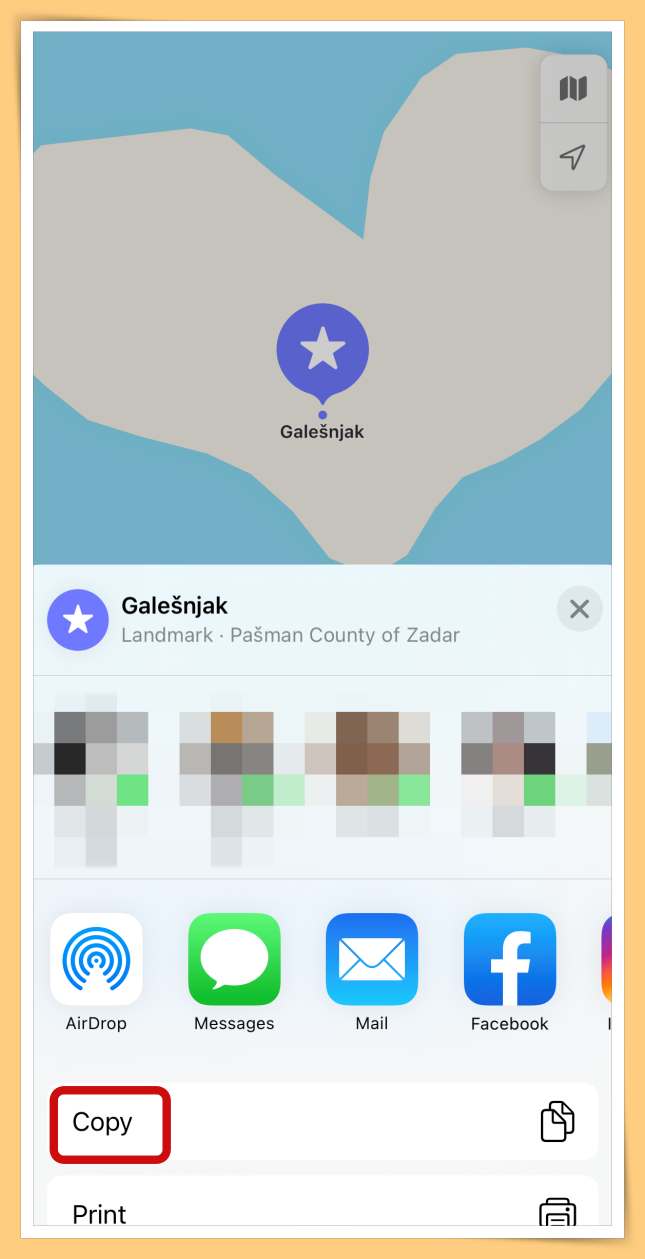Image resolution: width=645 pixels, height=1259 pixels.
Task: Share location through Messages
Action: tap(234, 959)
